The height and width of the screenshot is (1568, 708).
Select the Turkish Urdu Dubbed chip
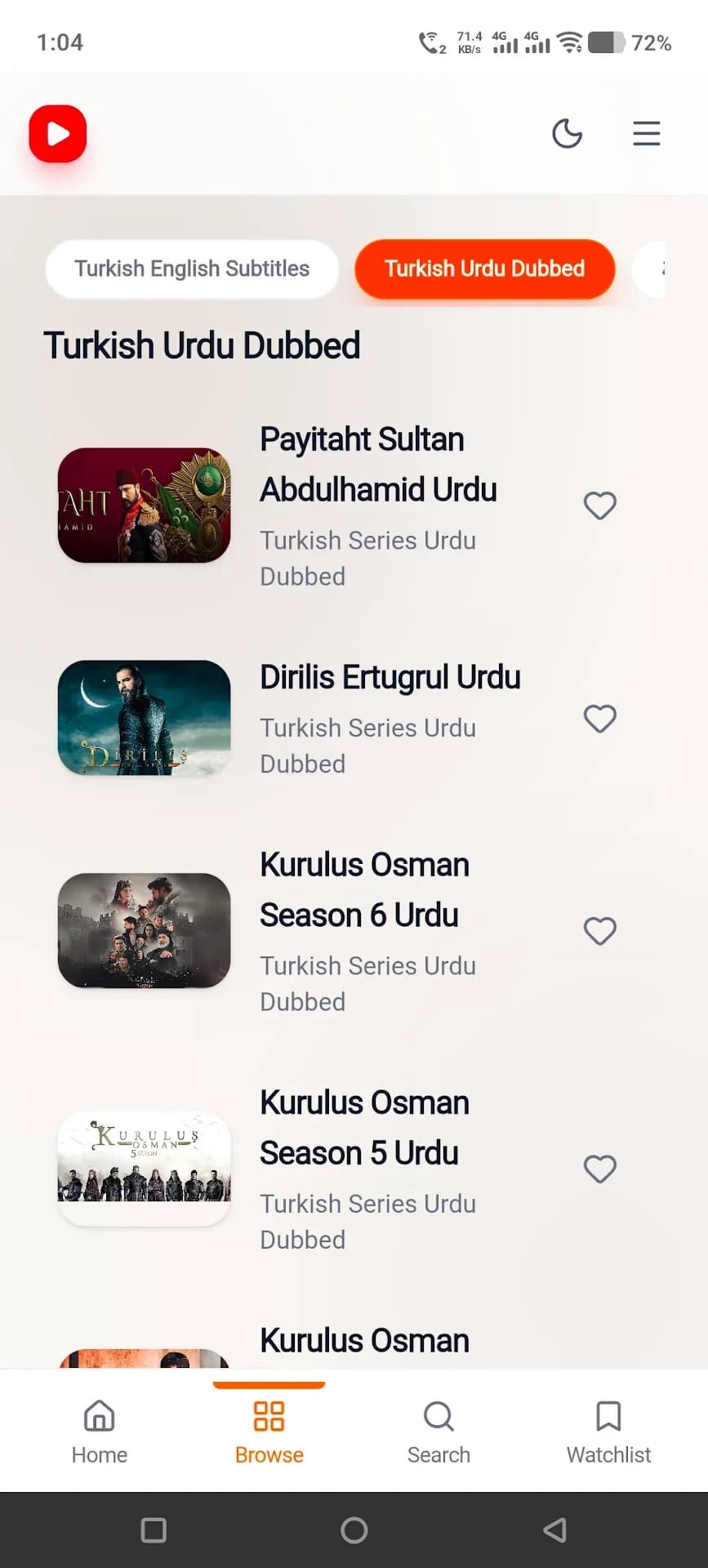coord(484,269)
